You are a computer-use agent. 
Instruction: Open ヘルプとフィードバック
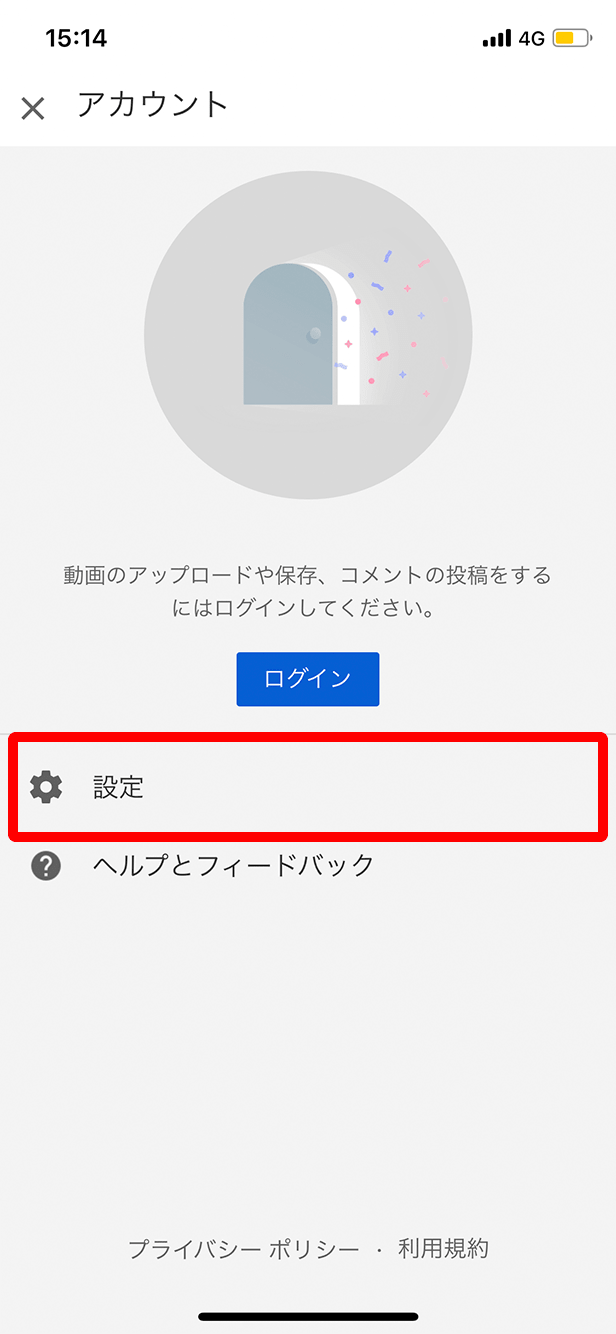(233, 865)
